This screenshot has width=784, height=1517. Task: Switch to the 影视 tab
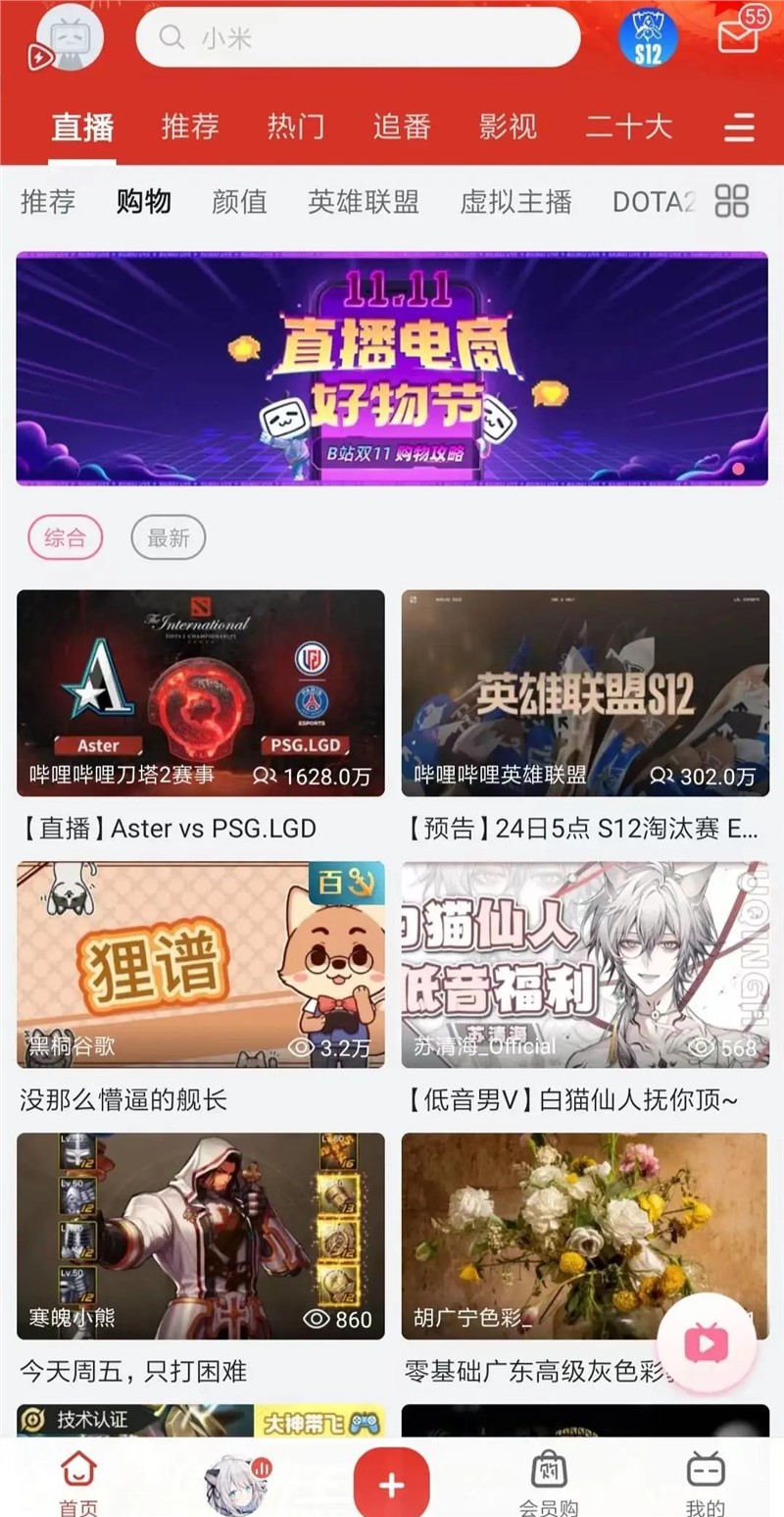508,127
